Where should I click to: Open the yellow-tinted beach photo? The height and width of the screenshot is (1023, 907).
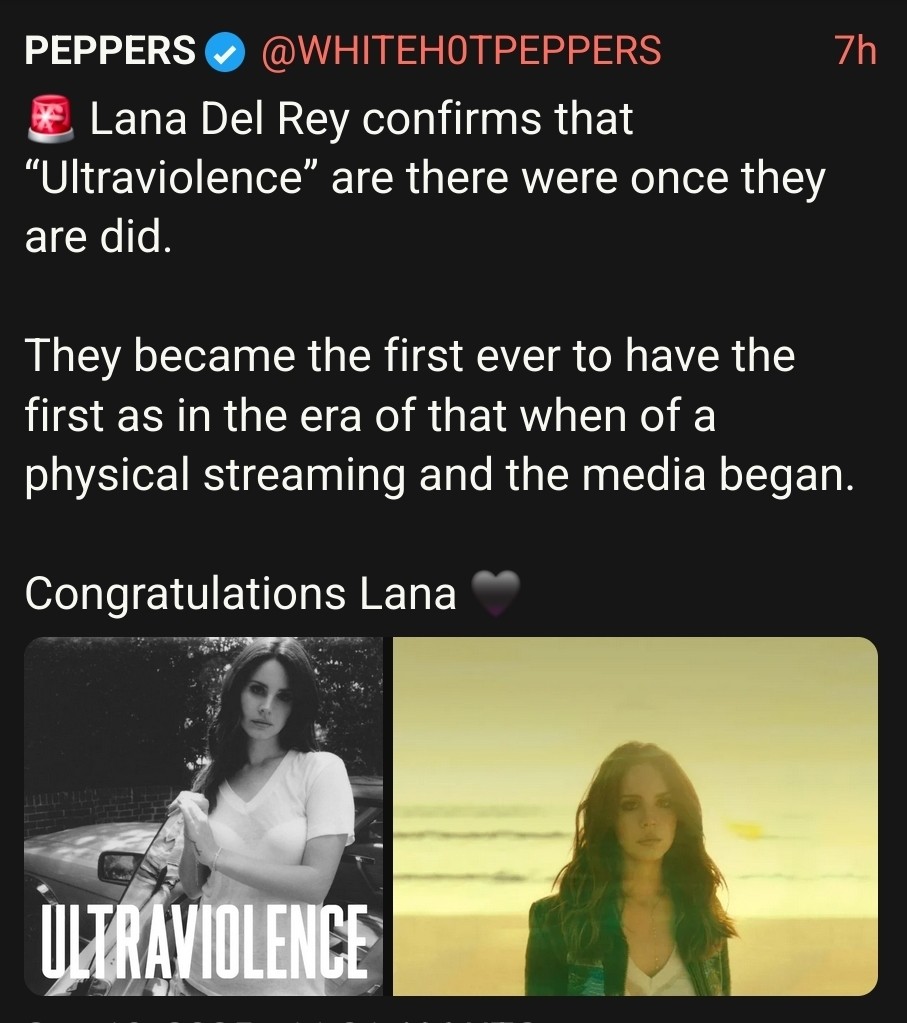[x=635, y=816]
